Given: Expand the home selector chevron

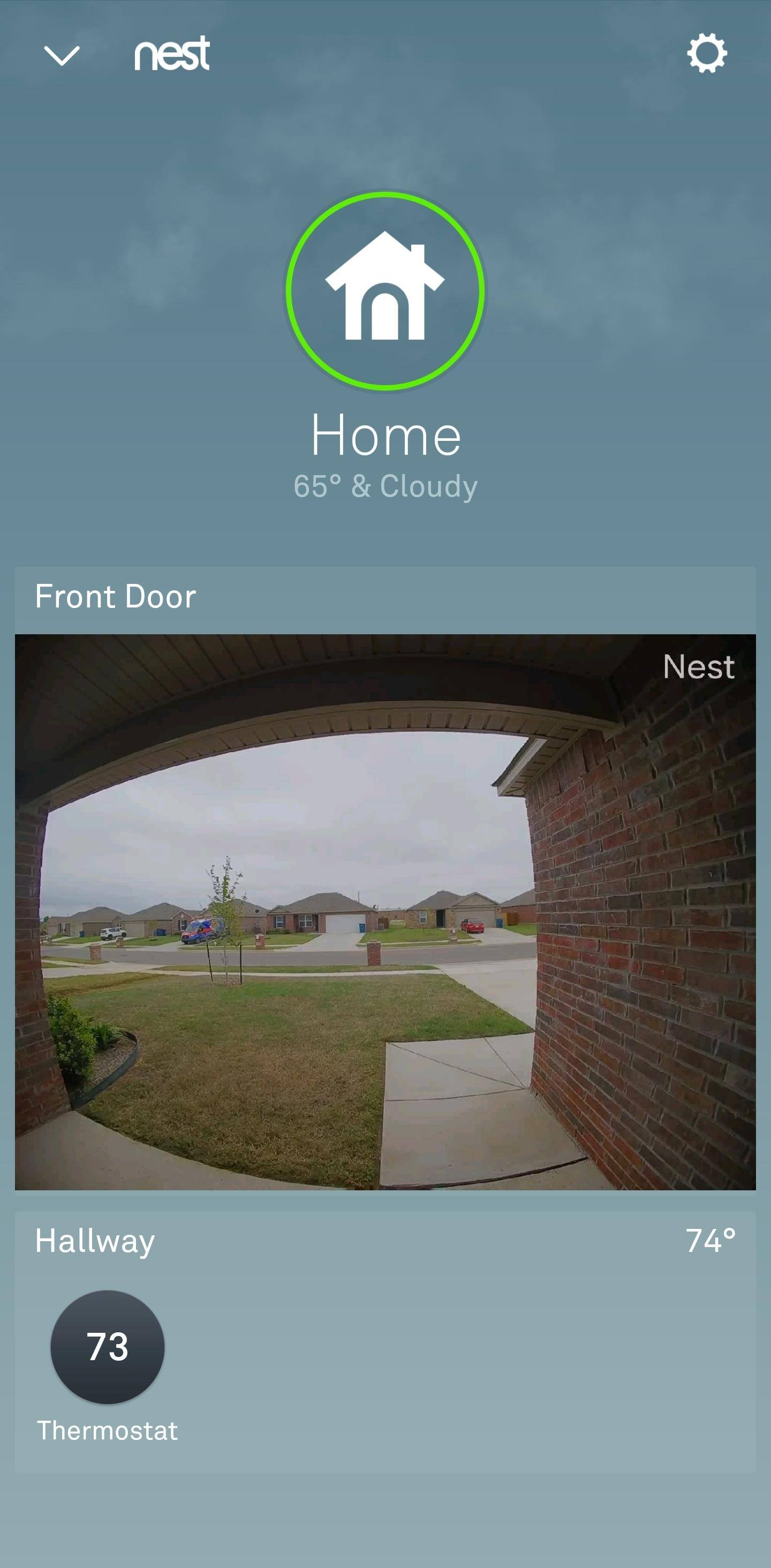Looking at the screenshot, I should click(x=62, y=55).
